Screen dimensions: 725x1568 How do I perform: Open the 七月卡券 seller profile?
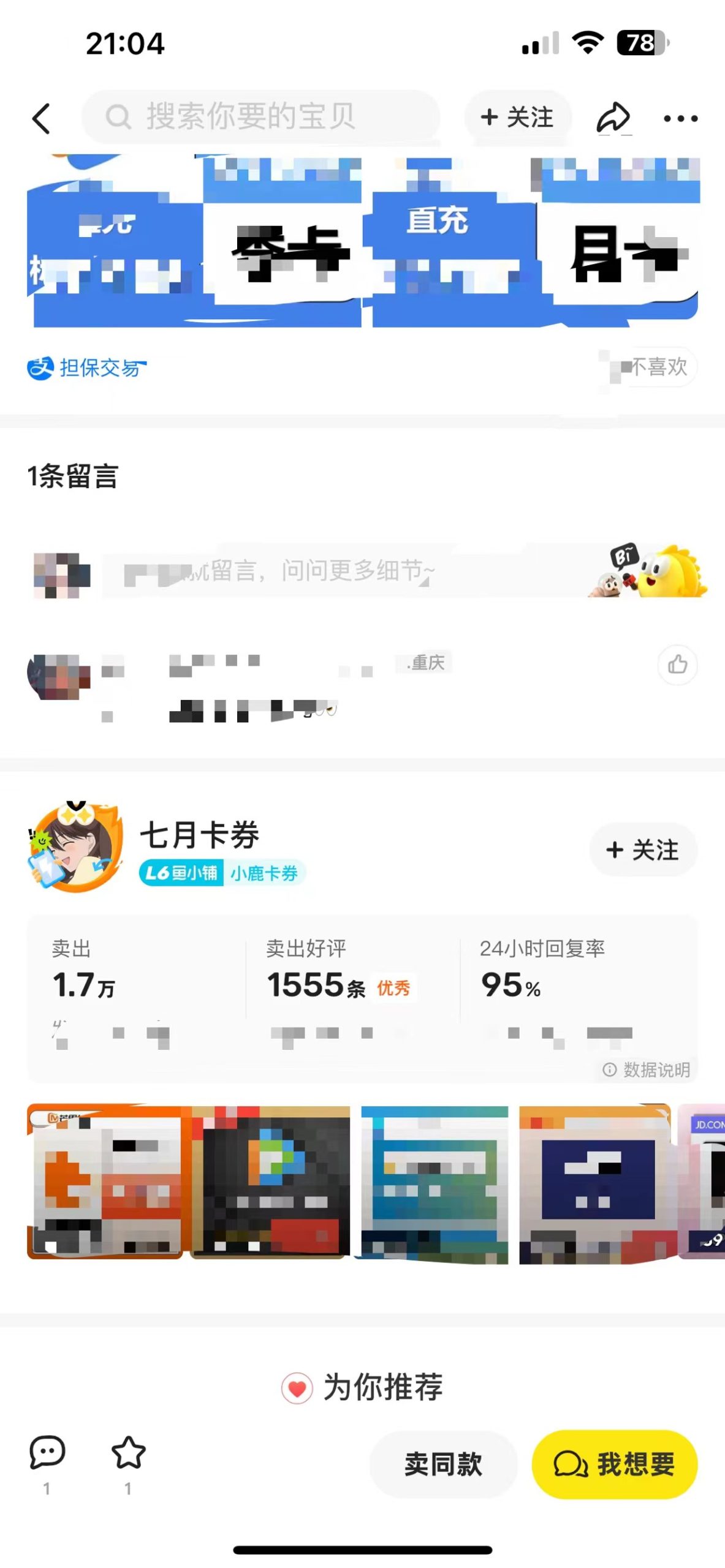click(199, 835)
